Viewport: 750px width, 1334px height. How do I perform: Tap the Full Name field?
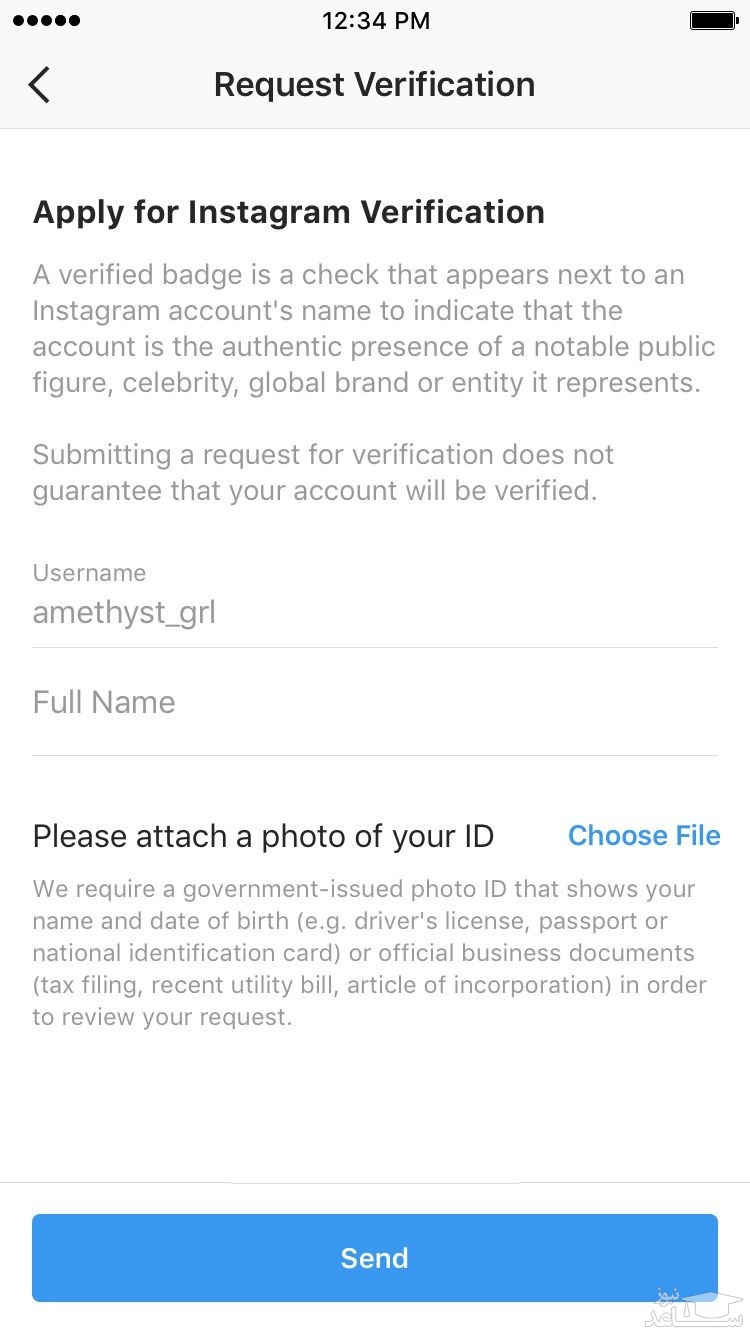tap(374, 703)
